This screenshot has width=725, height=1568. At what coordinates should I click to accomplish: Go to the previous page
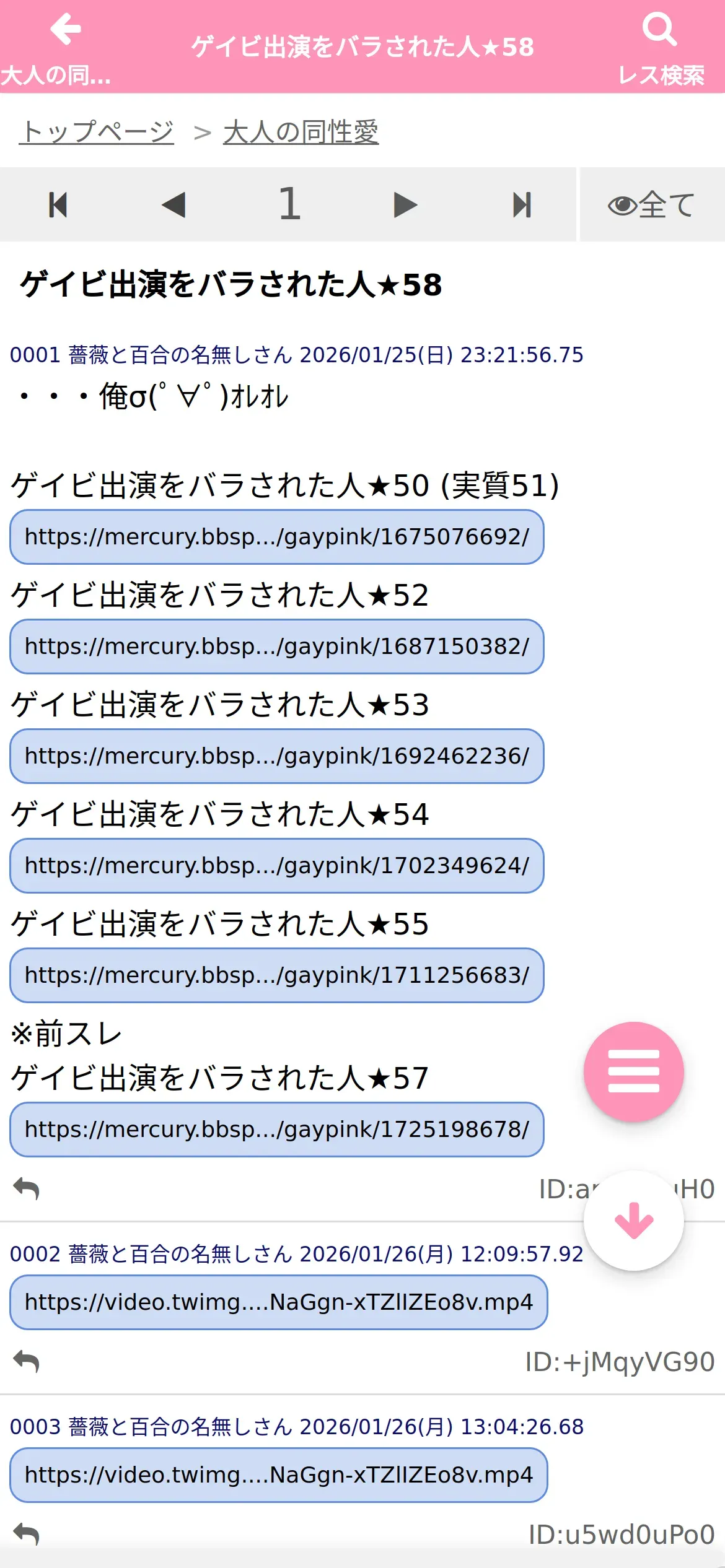(x=174, y=205)
